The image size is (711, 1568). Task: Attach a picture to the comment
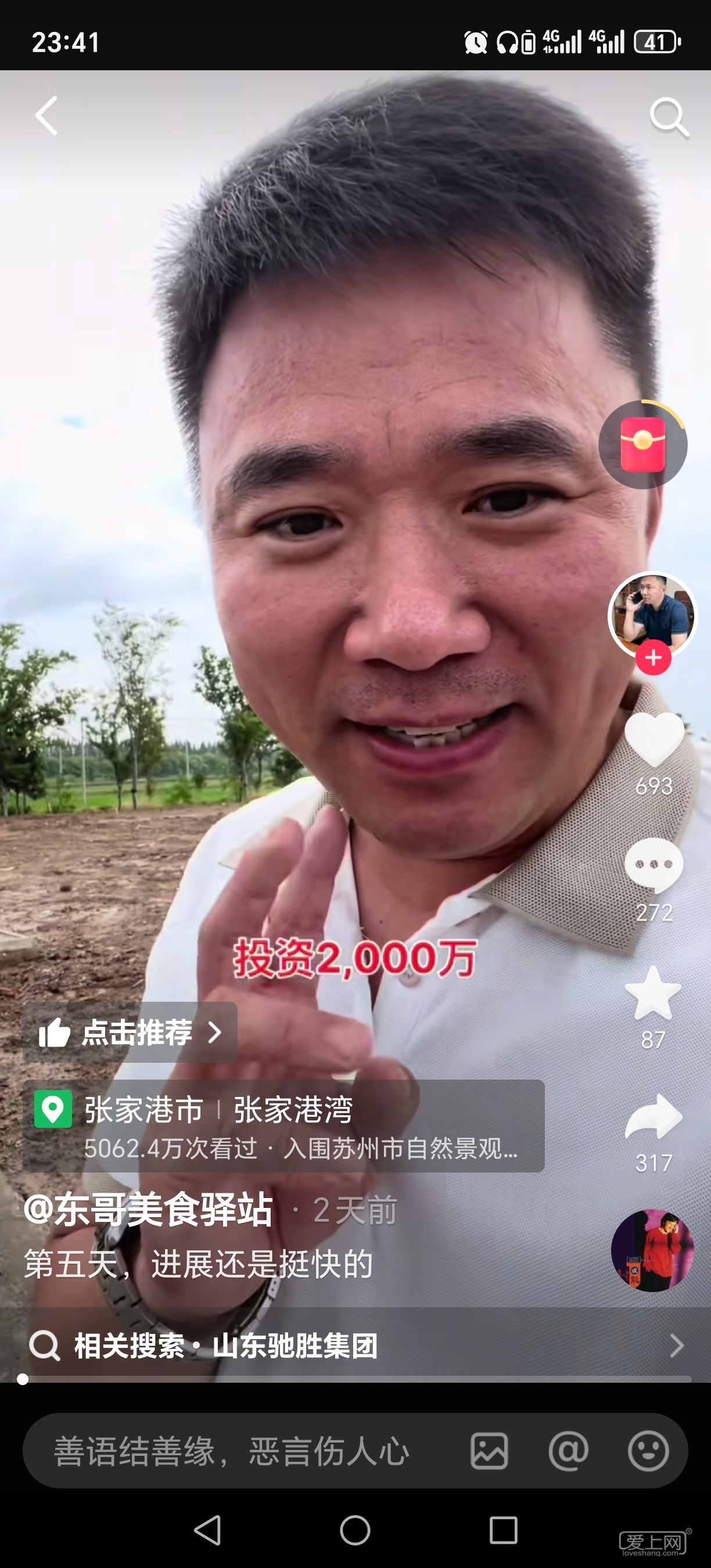tap(489, 1451)
